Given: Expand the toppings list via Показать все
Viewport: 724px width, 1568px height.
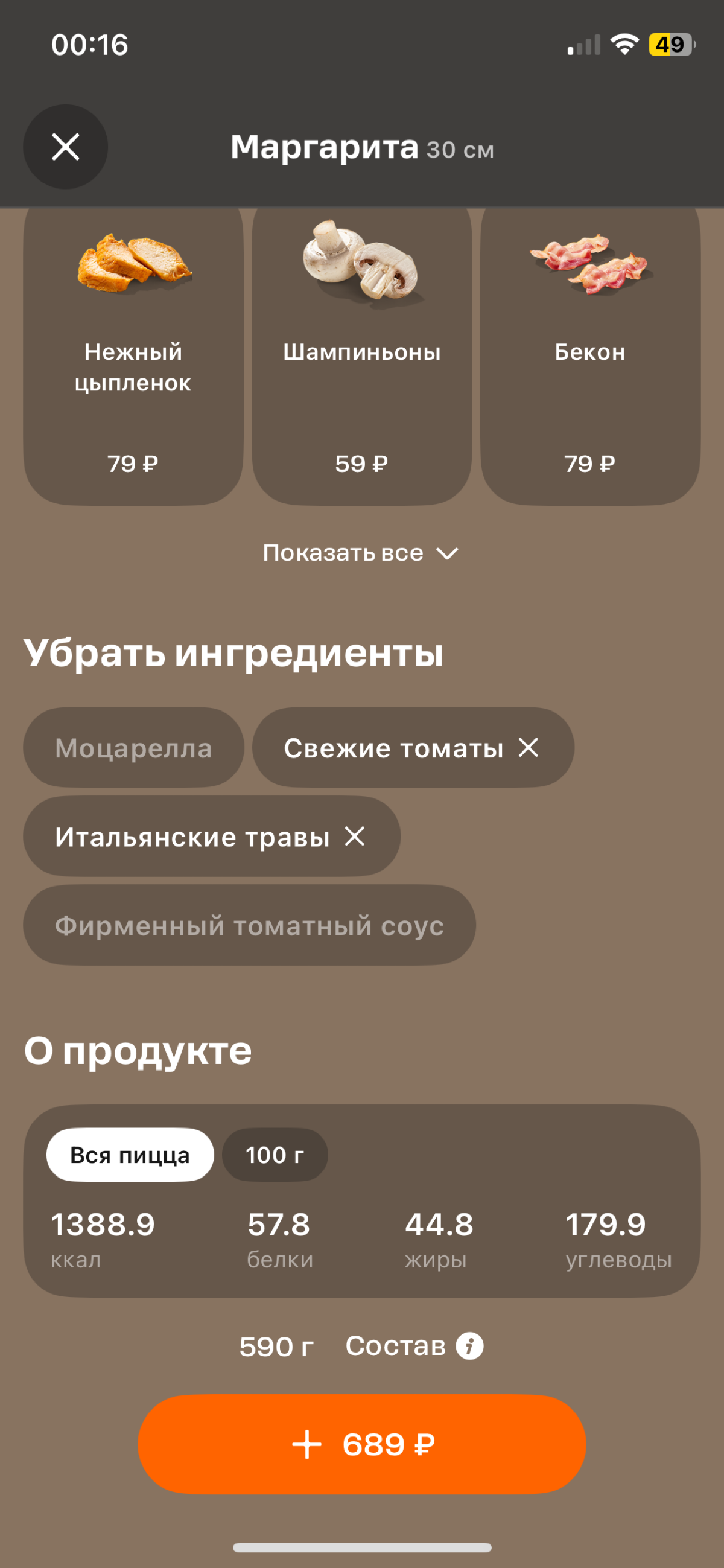Looking at the screenshot, I should 342,553.
